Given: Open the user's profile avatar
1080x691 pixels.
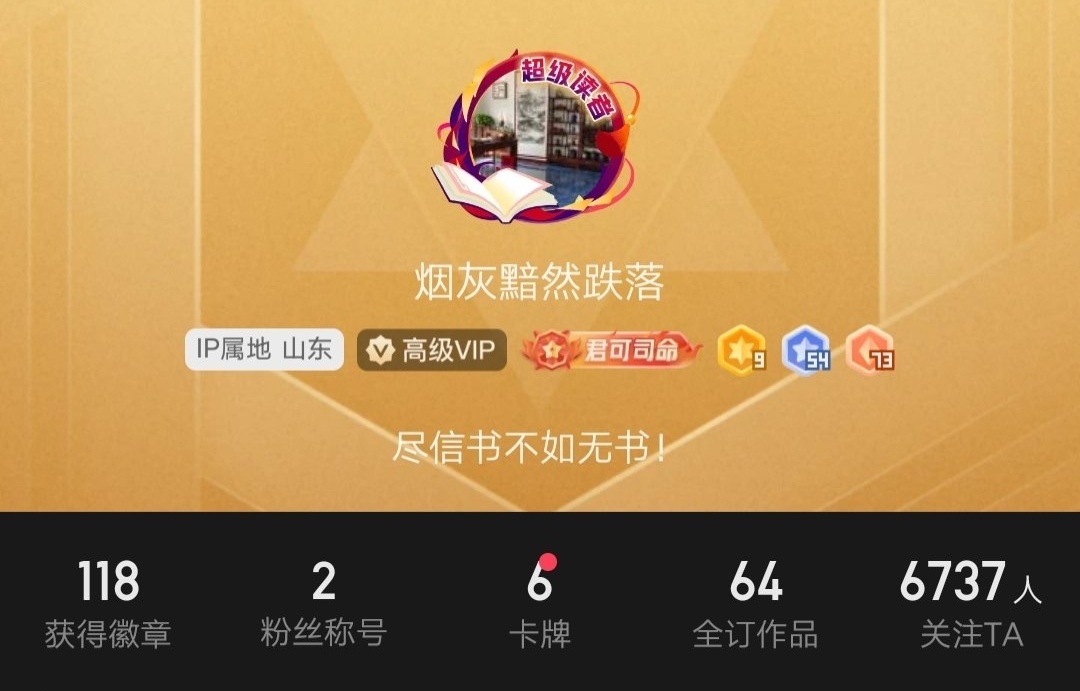Looking at the screenshot, I should coord(540,140).
